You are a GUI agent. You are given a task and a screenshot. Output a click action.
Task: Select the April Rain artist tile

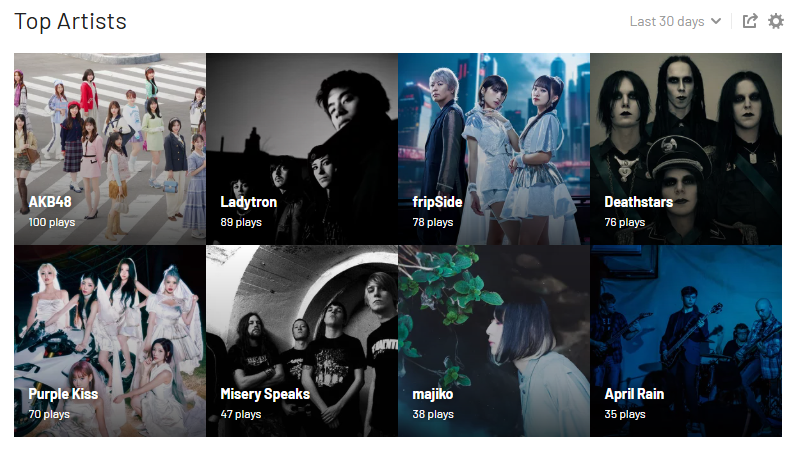click(686, 341)
